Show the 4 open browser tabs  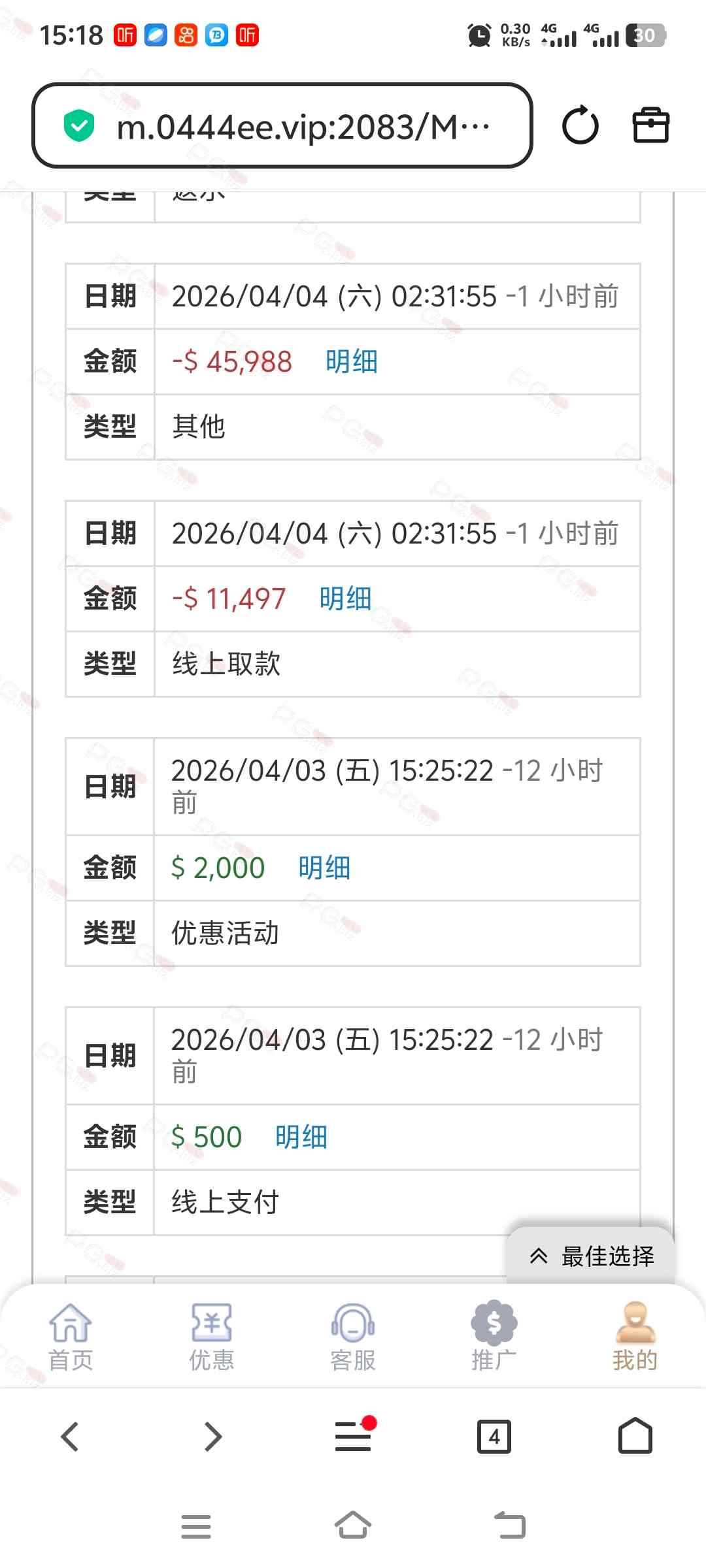point(494,1437)
